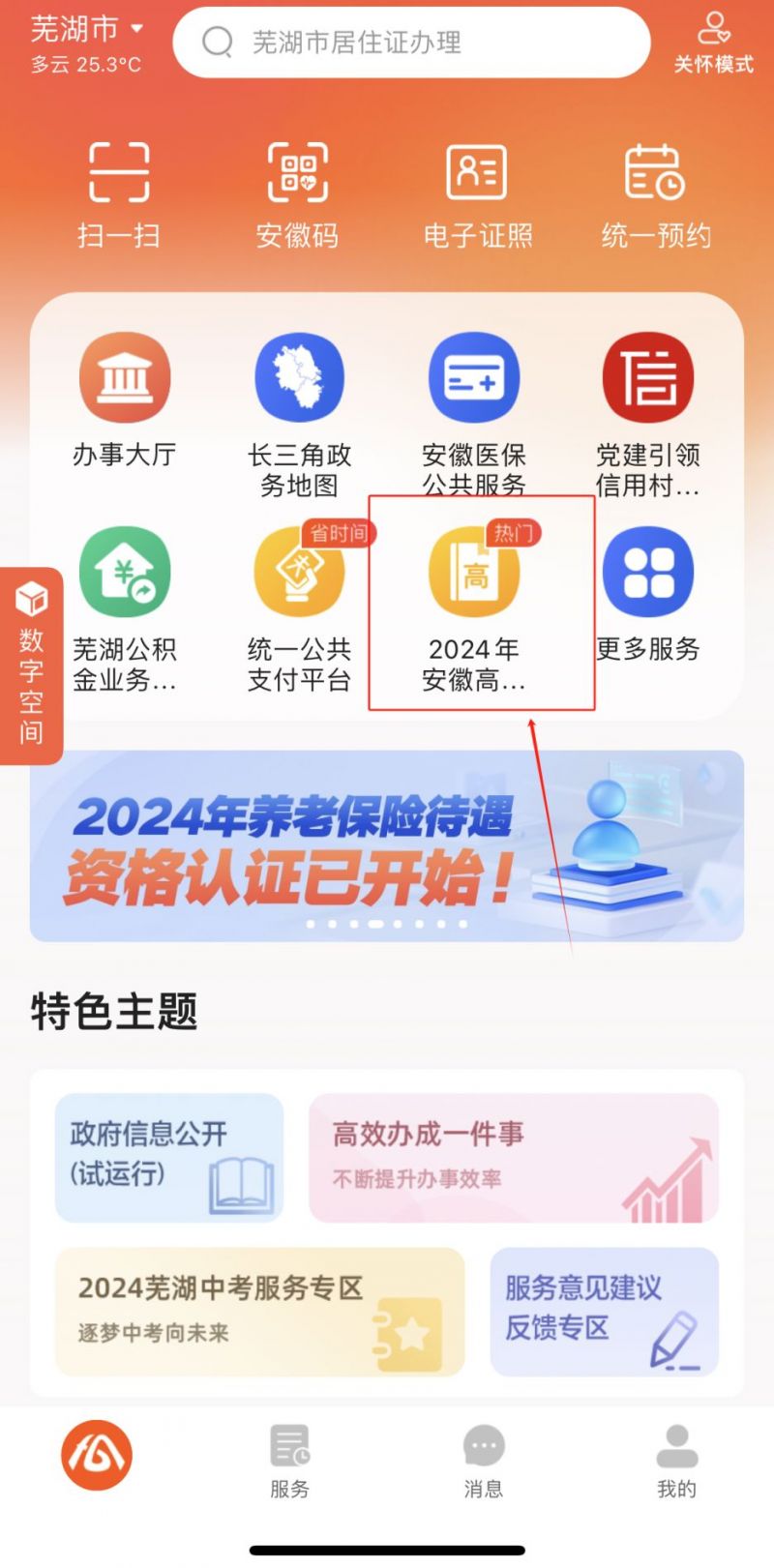Image resolution: width=774 pixels, height=1568 pixels.
Task: Open 统一预约 appointment booking
Action: [x=655, y=195]
